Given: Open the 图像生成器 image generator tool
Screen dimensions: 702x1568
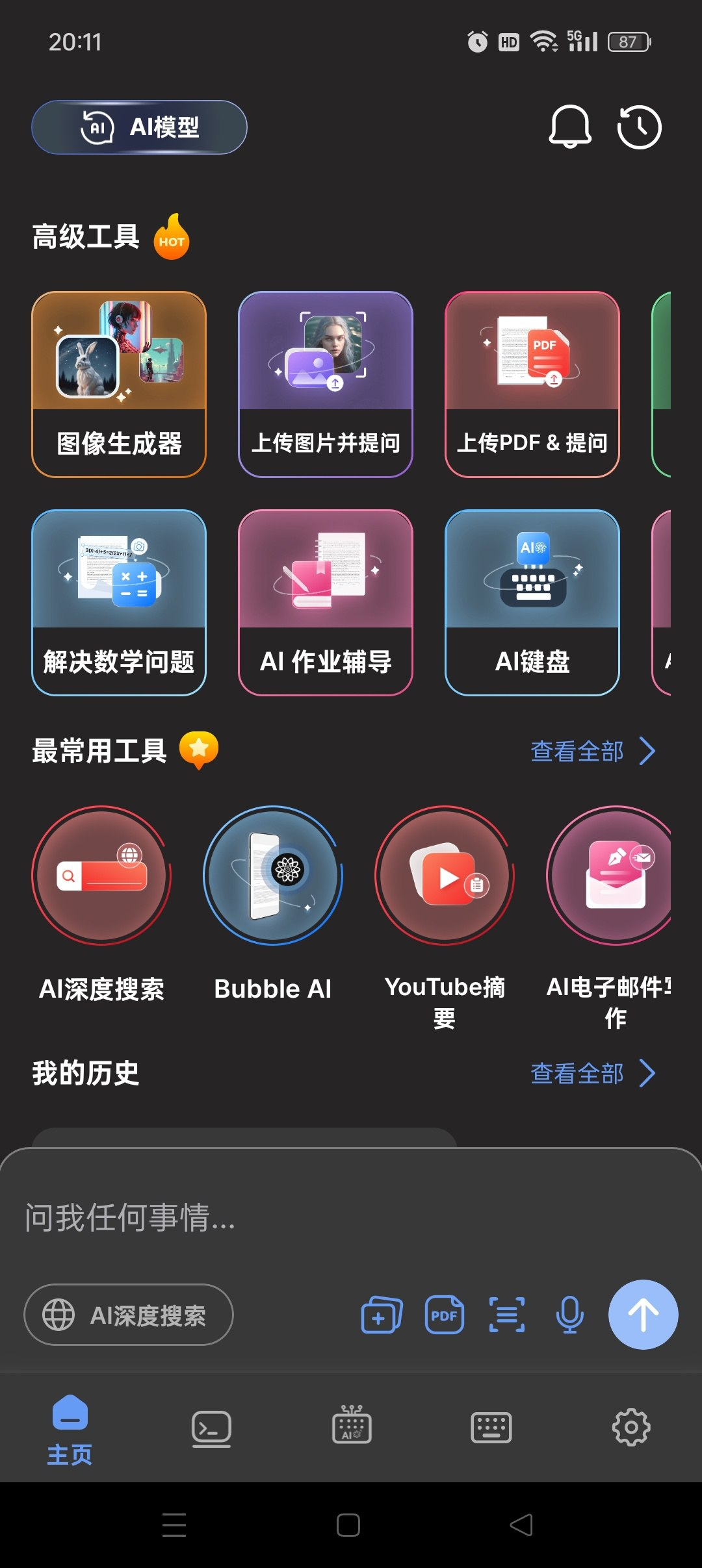Looking at the screenshot, I should coord(118,385).
